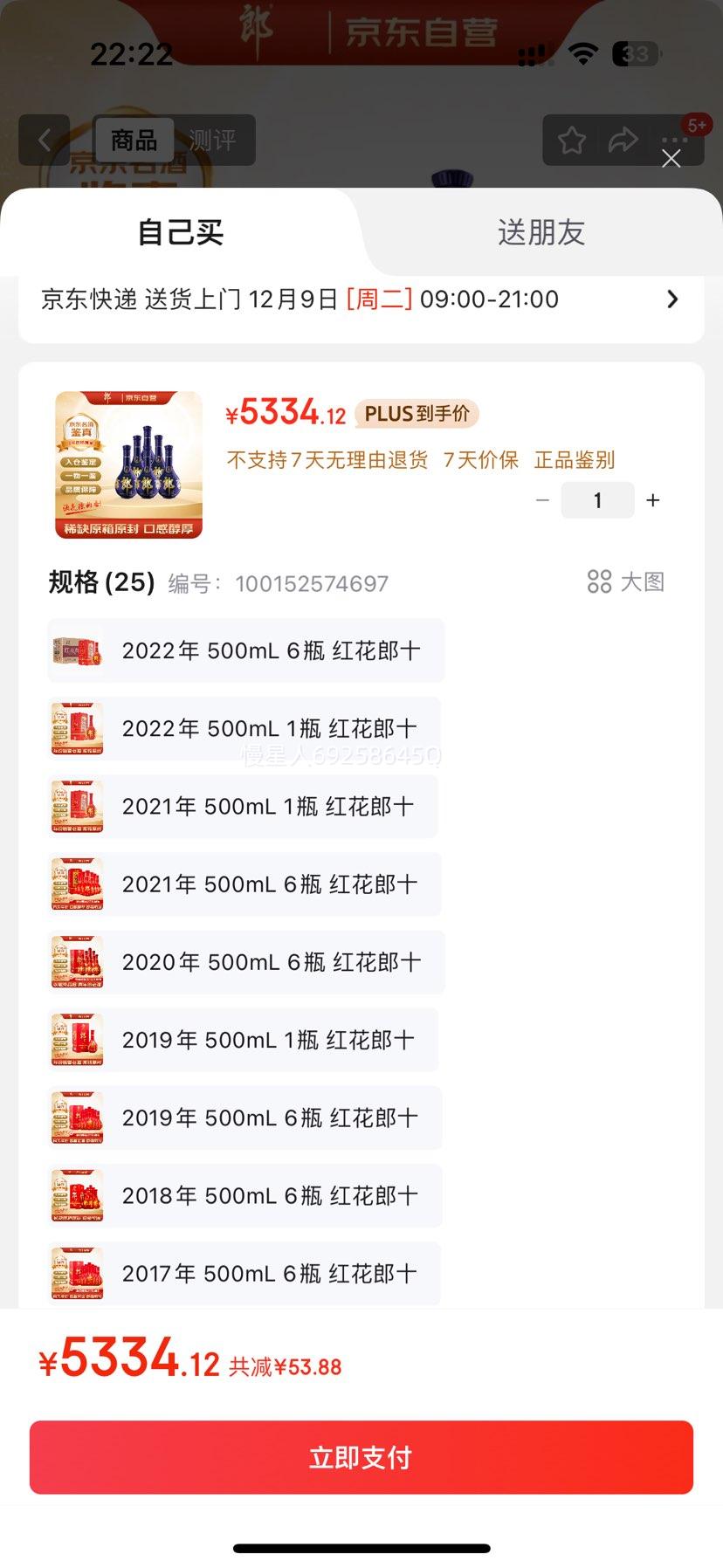The image size is (723, 1568).
Task: Switch the spec list to 大图 view
Action: [626, 581]
